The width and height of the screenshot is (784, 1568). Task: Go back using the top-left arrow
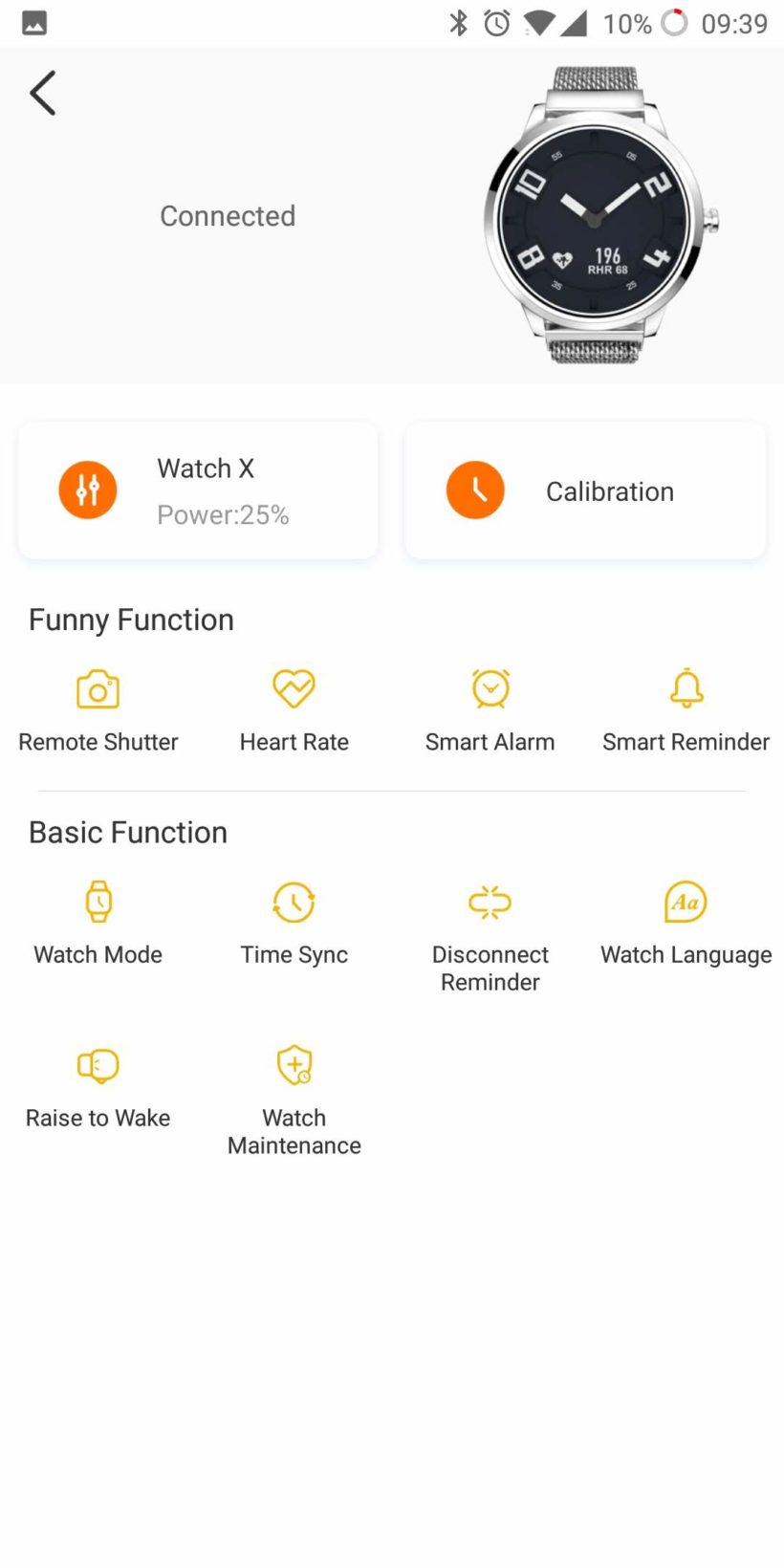tap(43, 93)
